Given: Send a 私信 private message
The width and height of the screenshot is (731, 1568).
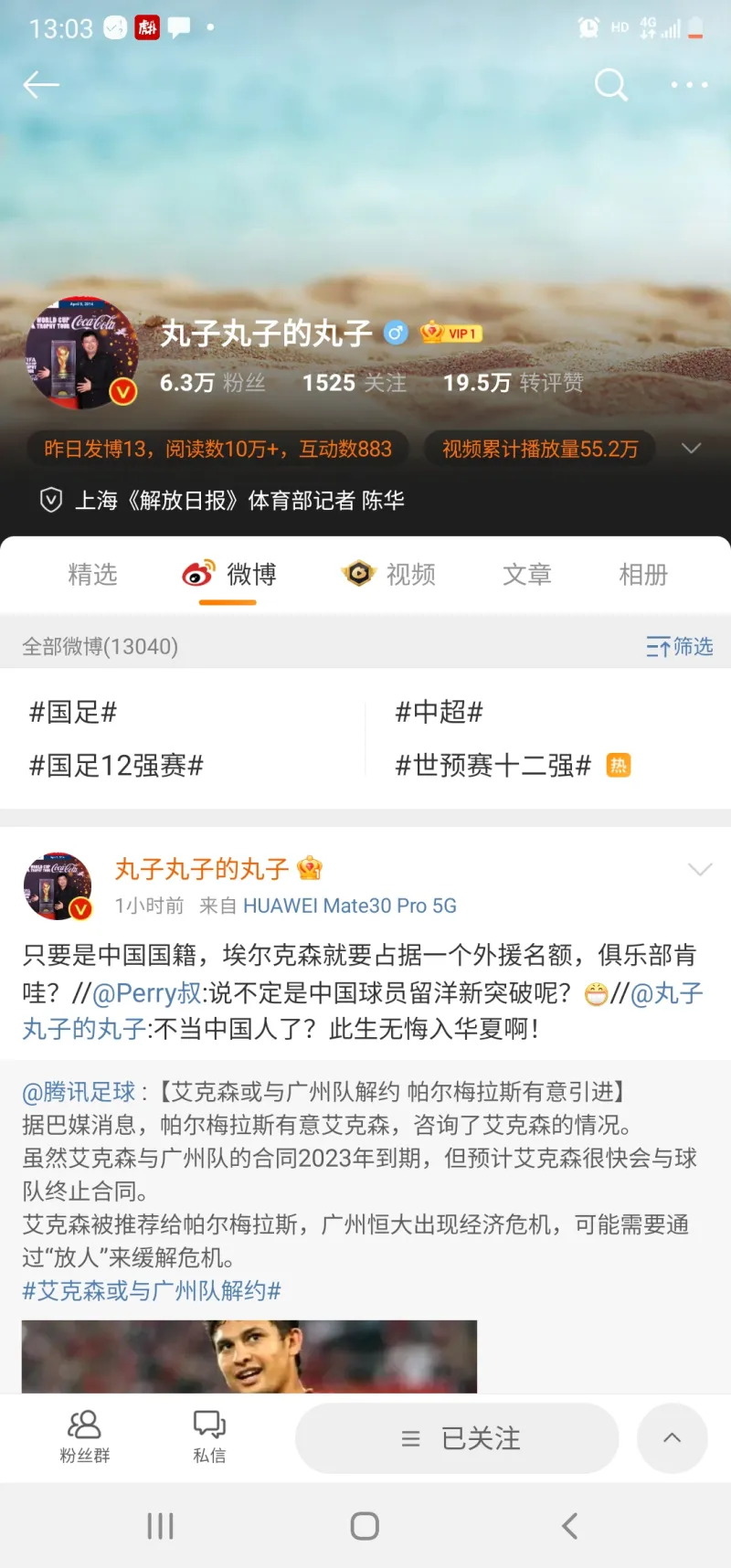Looking at the screenshot, I should tap(209, 1436).
